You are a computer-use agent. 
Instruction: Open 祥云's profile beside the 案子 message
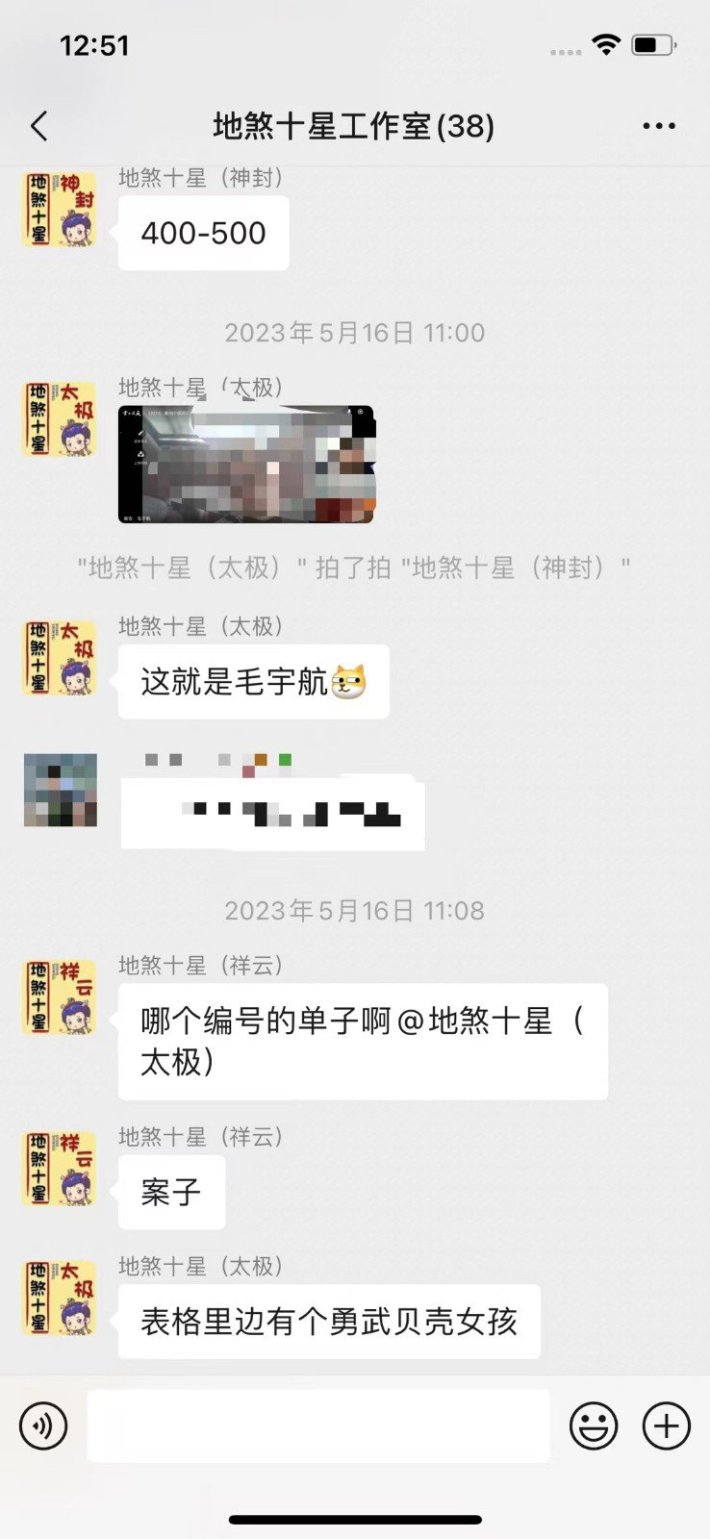(x=60, y=1168)
